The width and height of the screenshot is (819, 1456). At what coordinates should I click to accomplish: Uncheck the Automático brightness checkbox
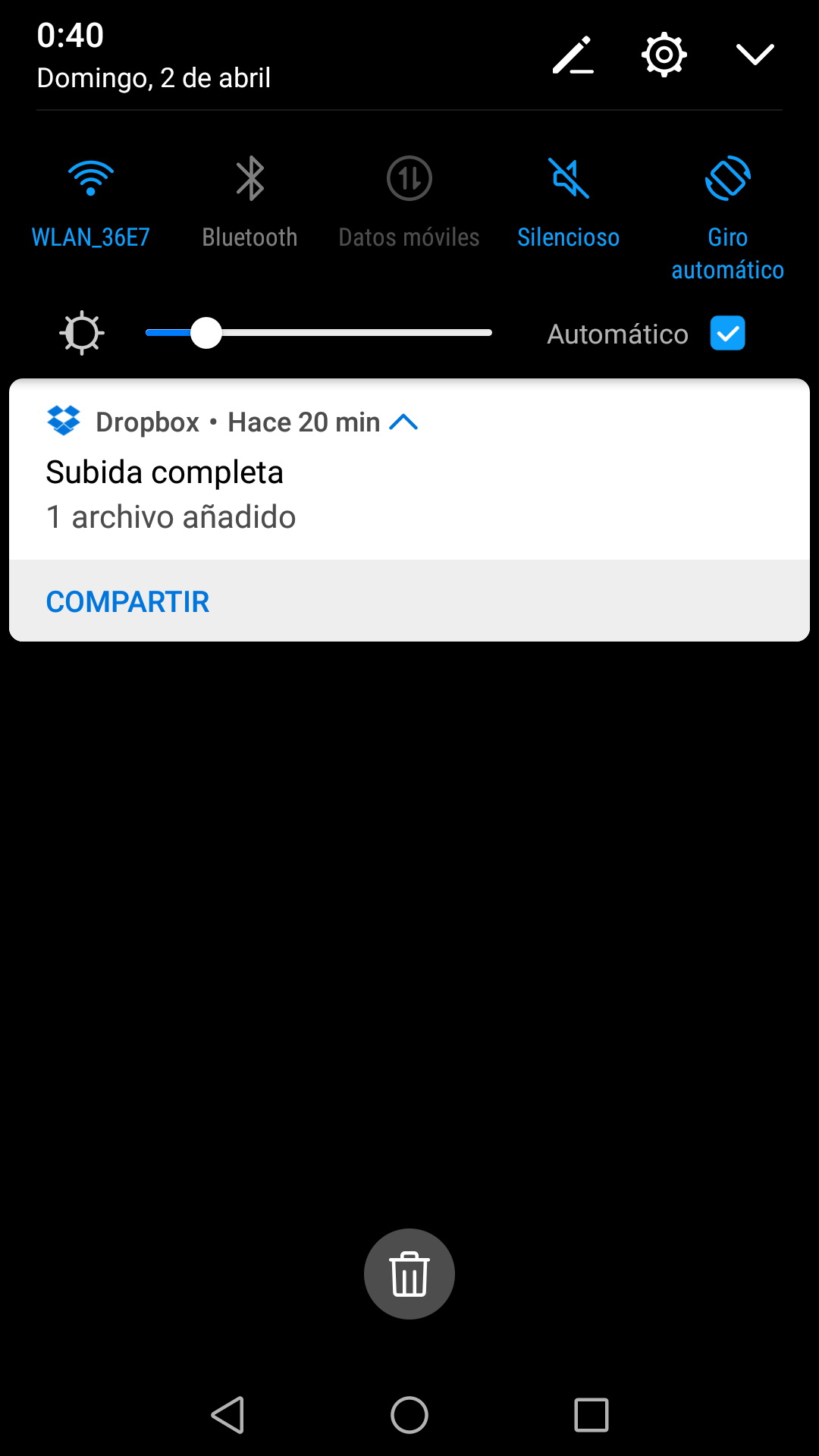coord(728,334)
